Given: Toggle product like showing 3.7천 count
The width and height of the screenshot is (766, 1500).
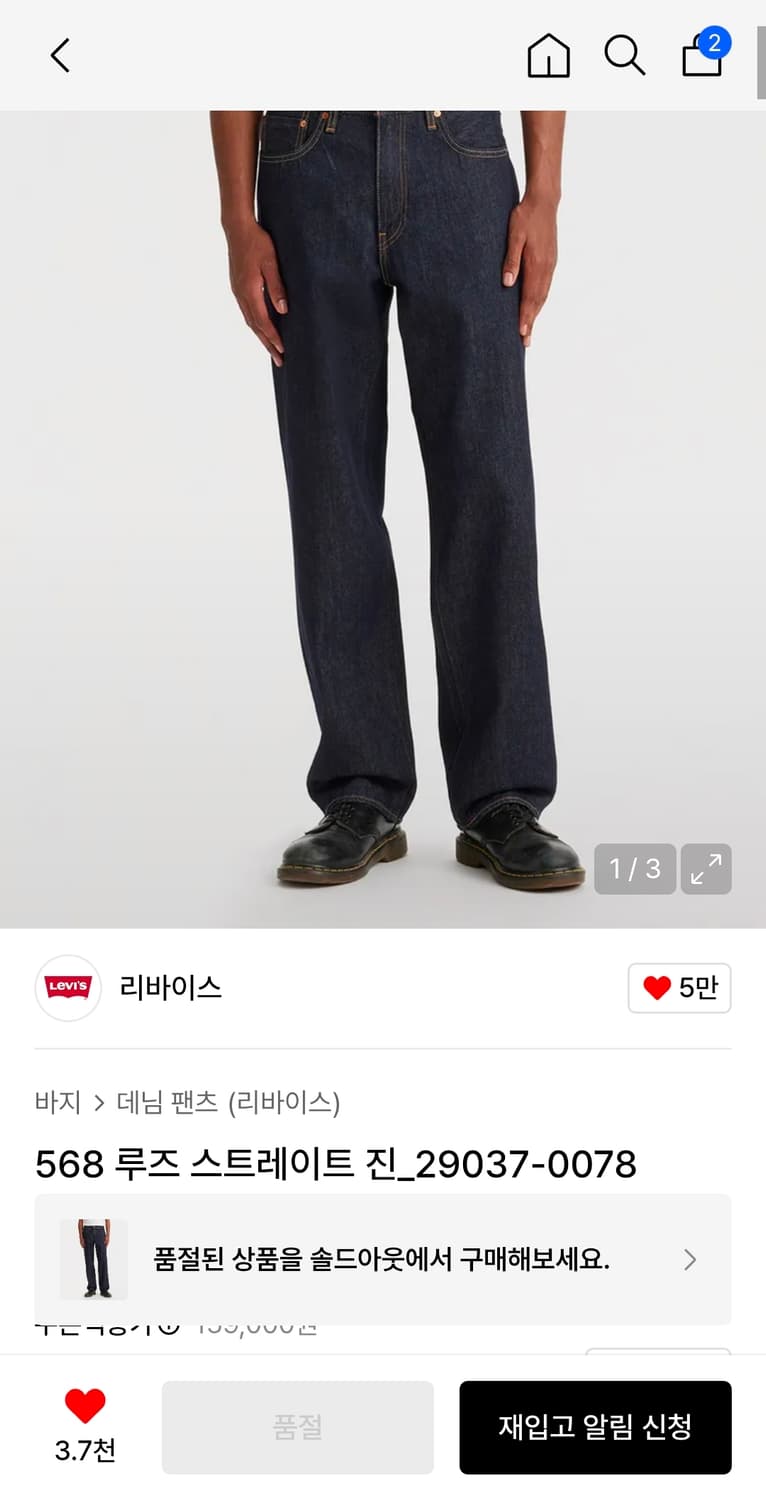Looking at the screenshot, I should 86,1425.
